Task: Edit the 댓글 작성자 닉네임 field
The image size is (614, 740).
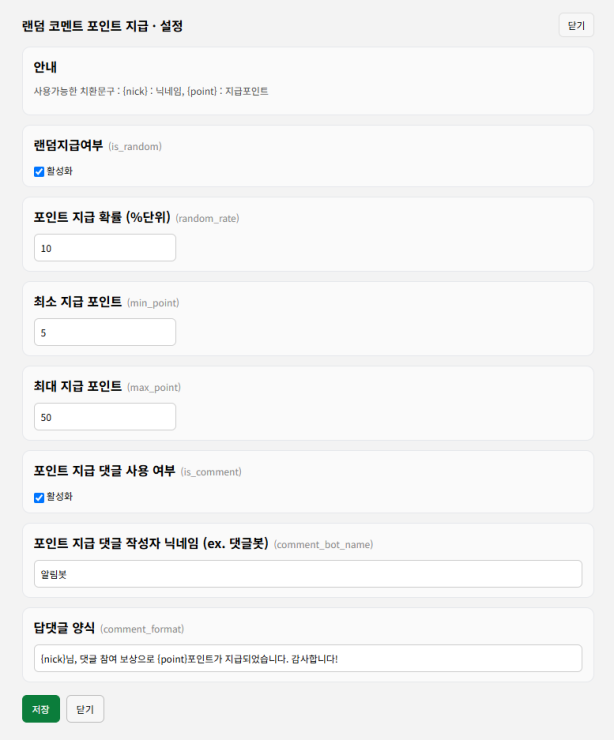Action: tap(307, 574)
